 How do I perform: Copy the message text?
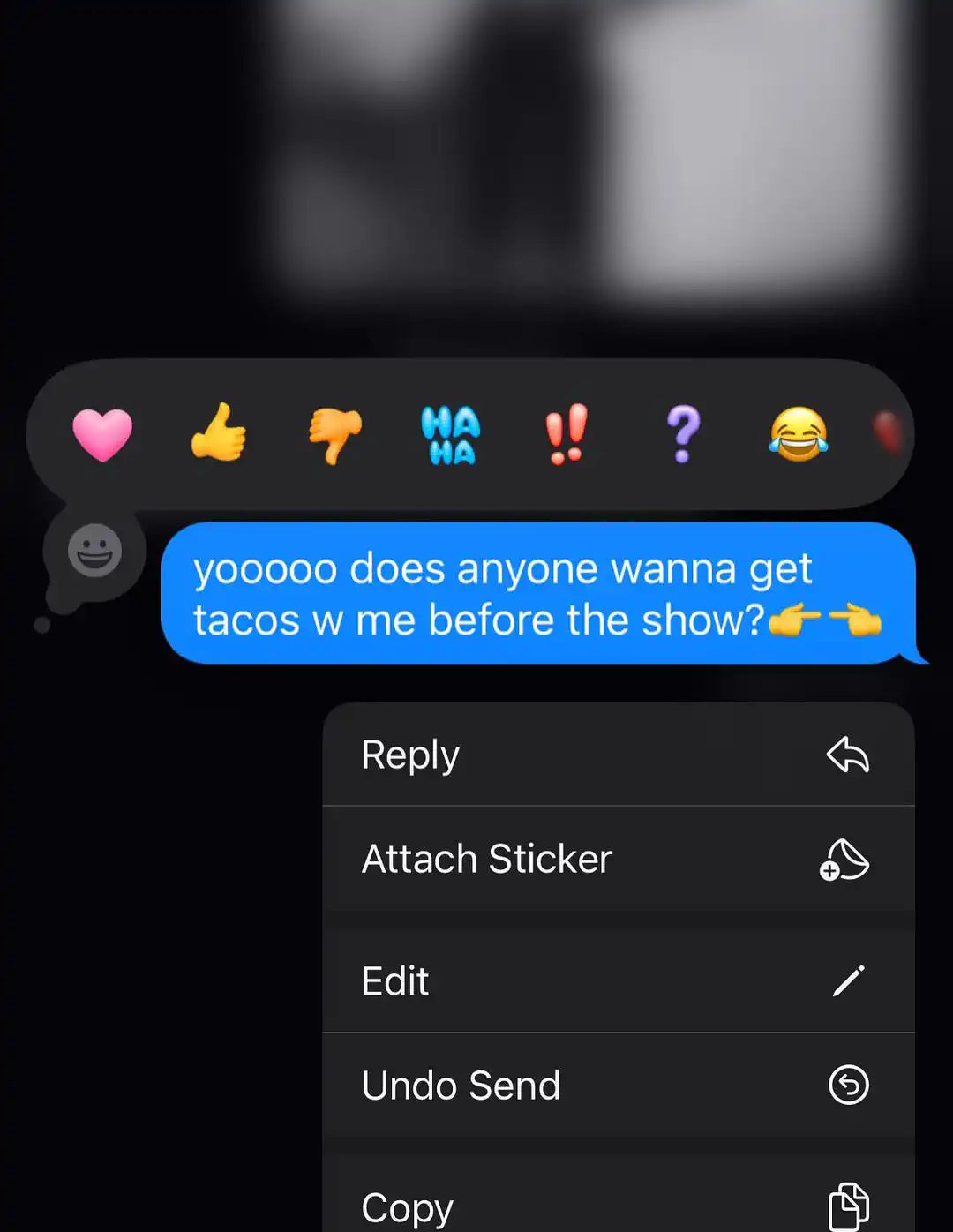[x=618, y=1205]
